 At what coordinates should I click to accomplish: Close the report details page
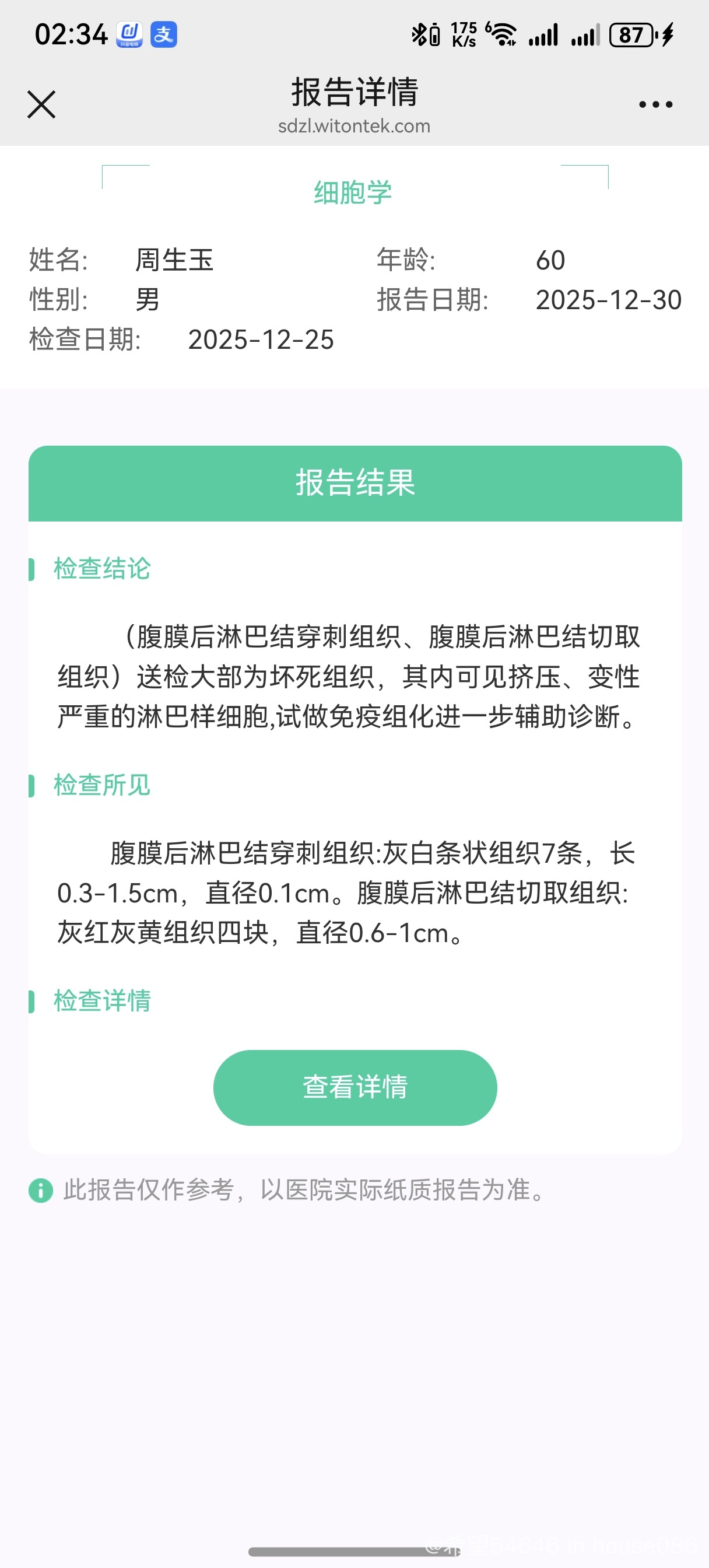click(x=41, y=104)
